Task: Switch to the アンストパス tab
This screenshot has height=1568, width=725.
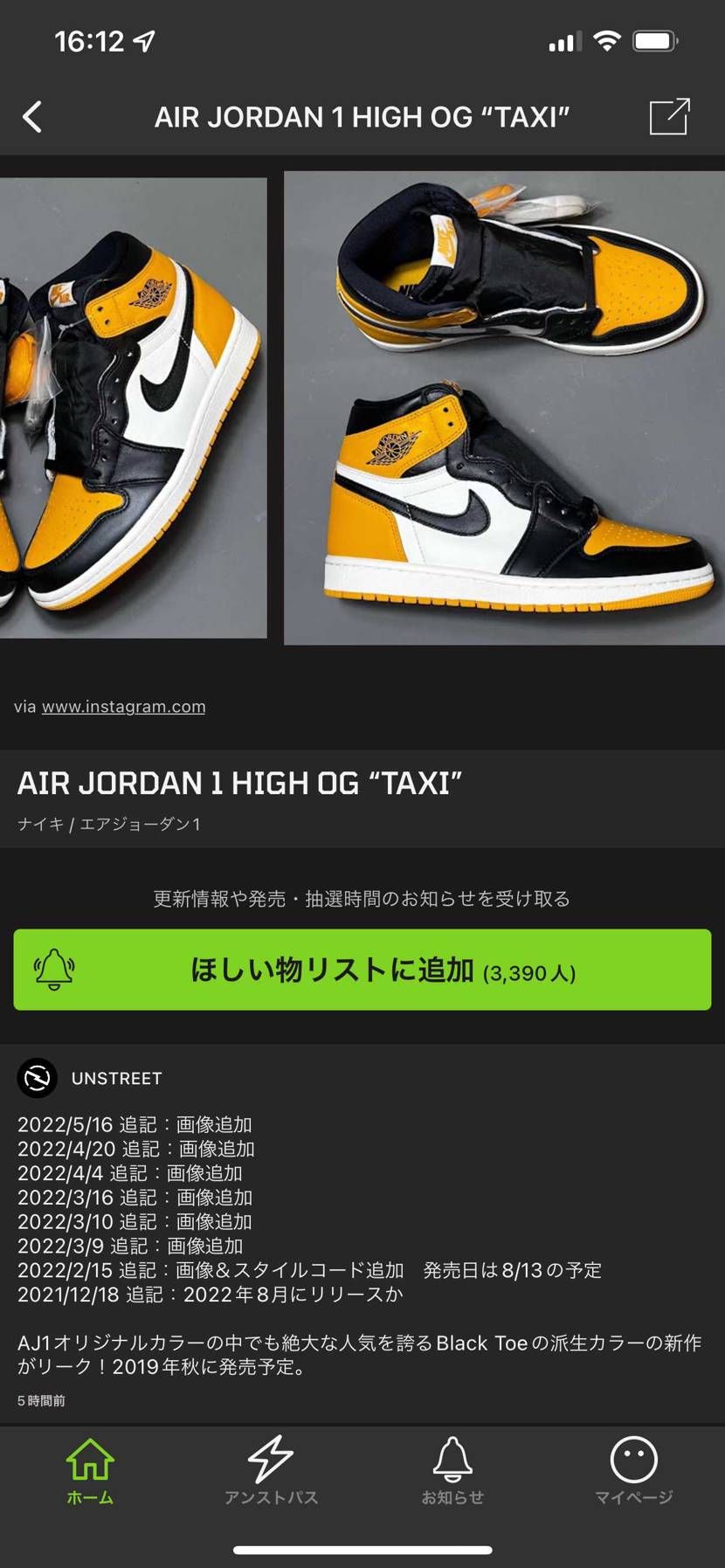Action: click(x=271, y=1471)
